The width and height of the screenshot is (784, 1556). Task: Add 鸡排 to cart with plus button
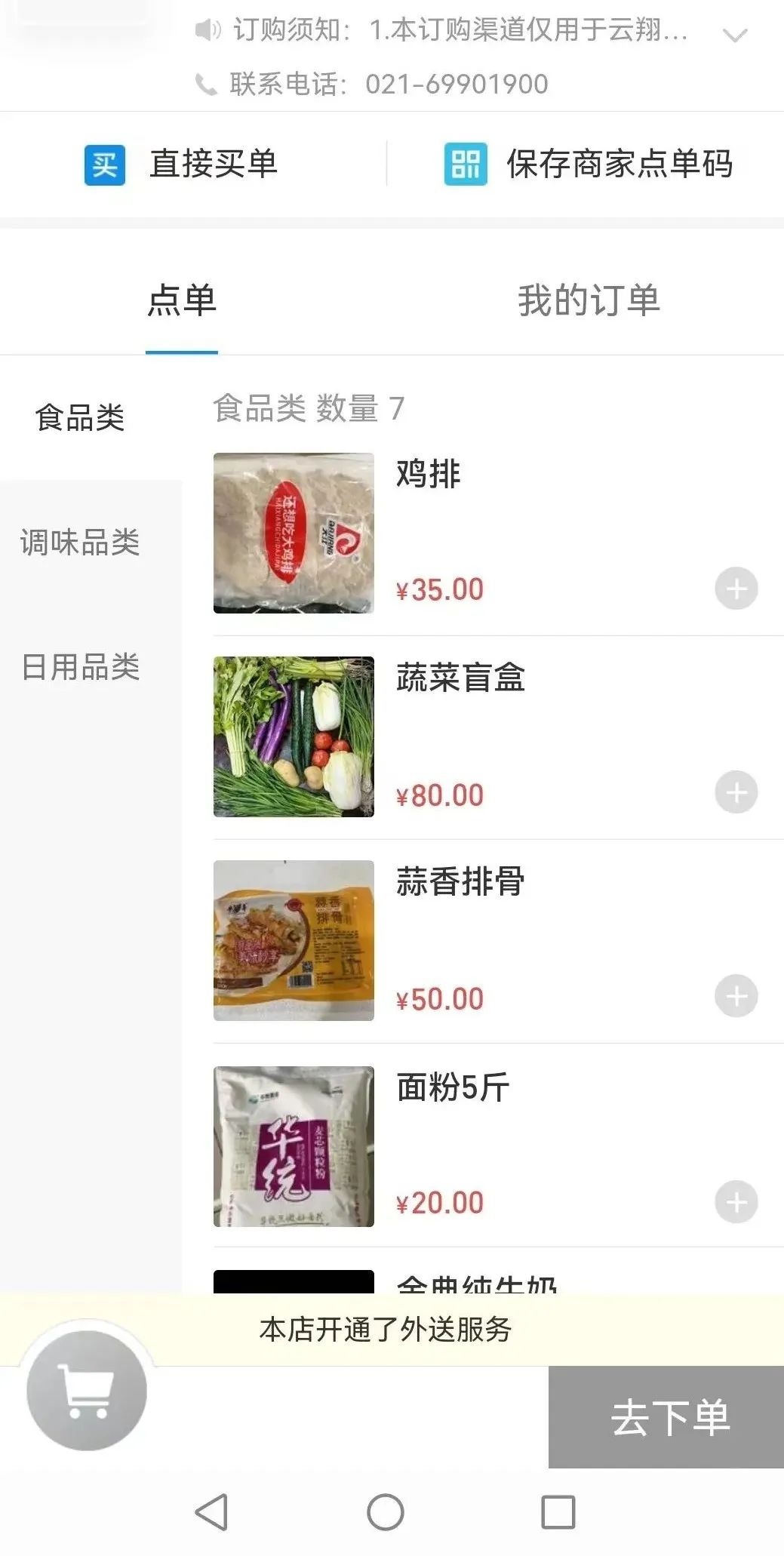pyautogui.click(x=736, y=589)
